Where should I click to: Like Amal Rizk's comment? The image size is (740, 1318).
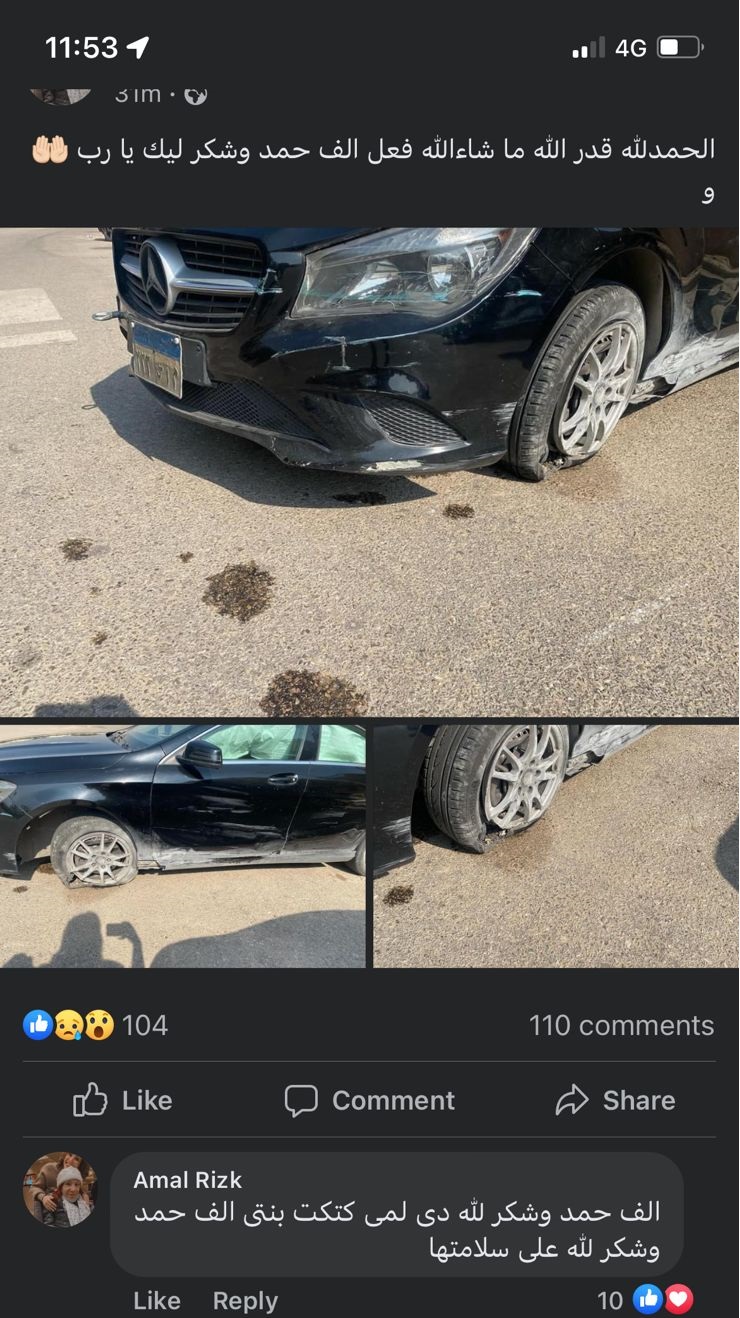157,1300
